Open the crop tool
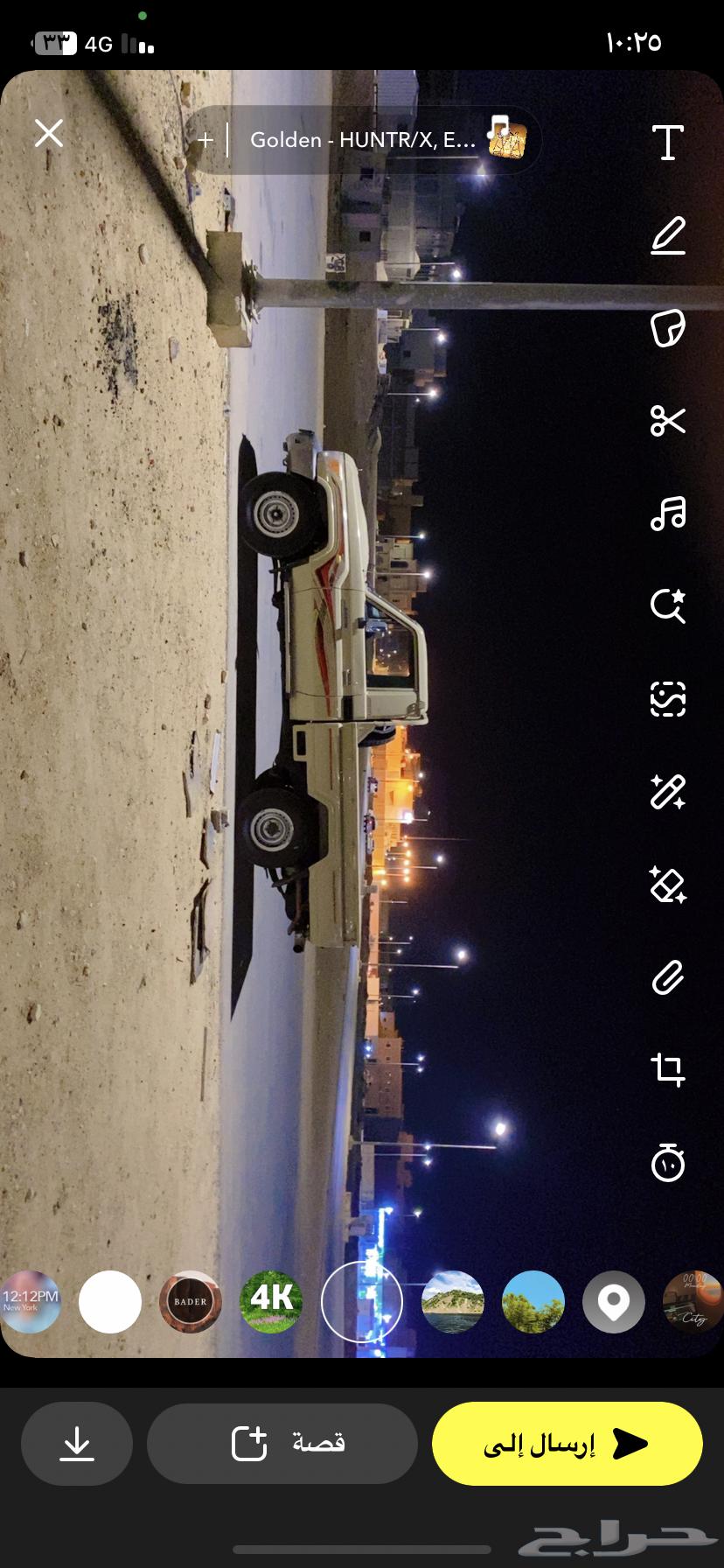 [x=668, y=1070]
